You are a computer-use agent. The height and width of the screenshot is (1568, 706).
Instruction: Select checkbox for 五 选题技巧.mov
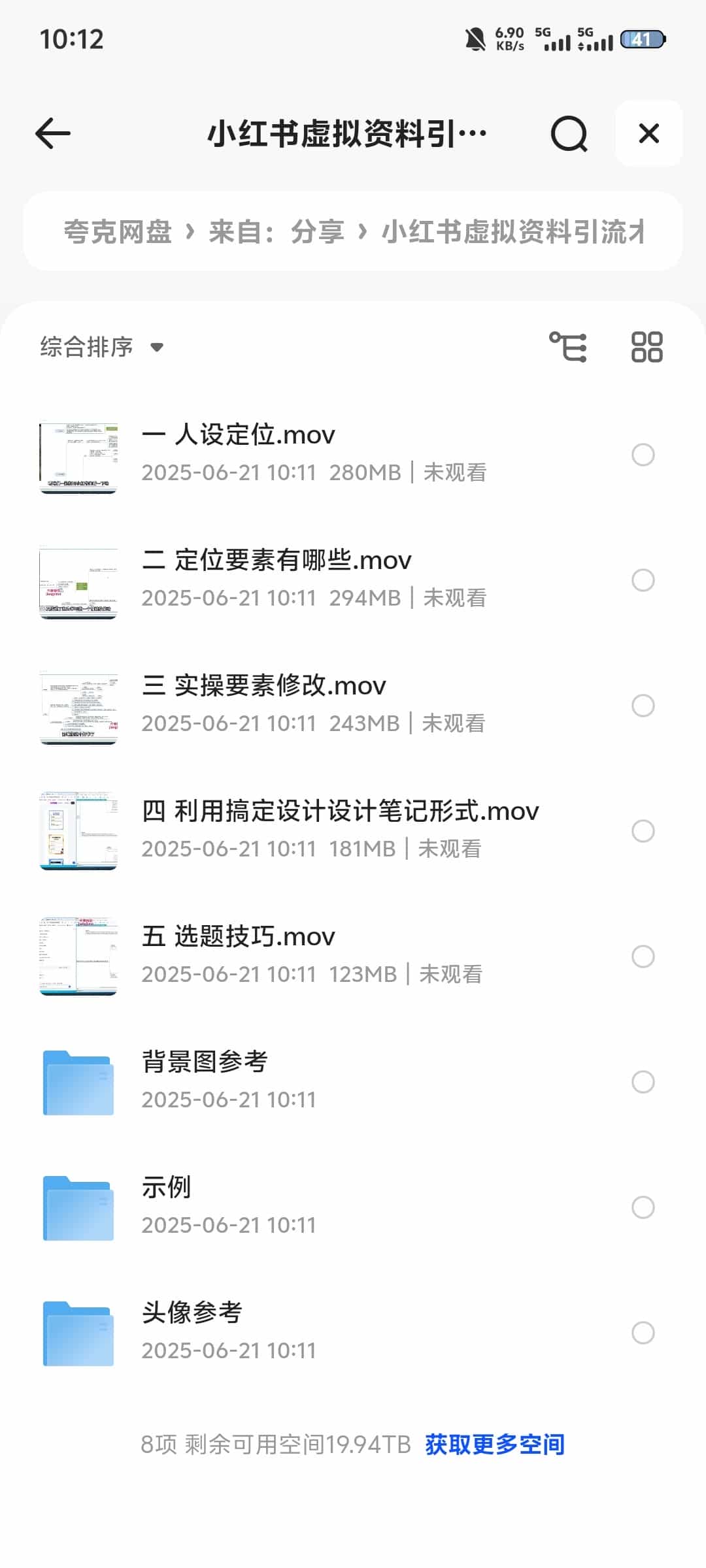pyautogui.click(x=643, y=956)
